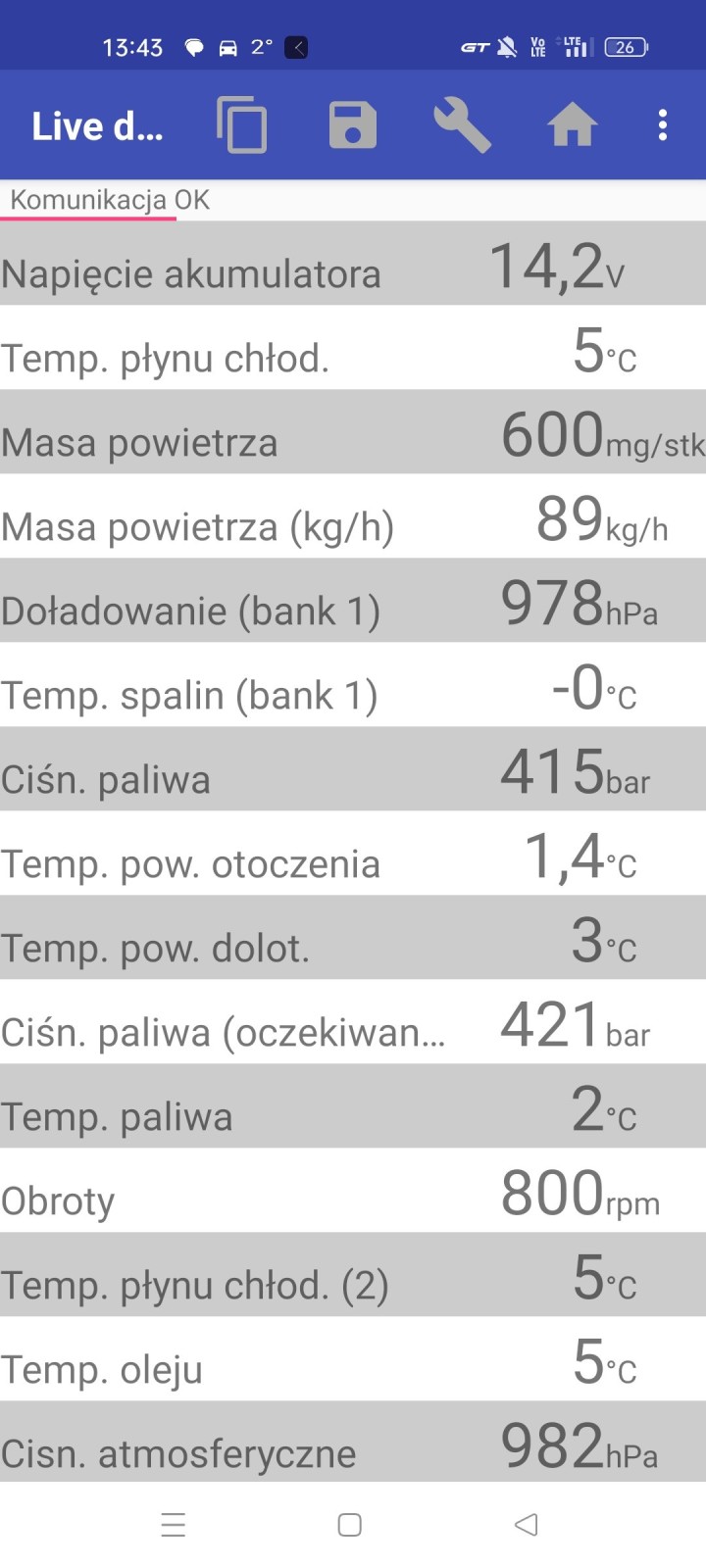Open the three-dot overflow menu

coord(663,124)
